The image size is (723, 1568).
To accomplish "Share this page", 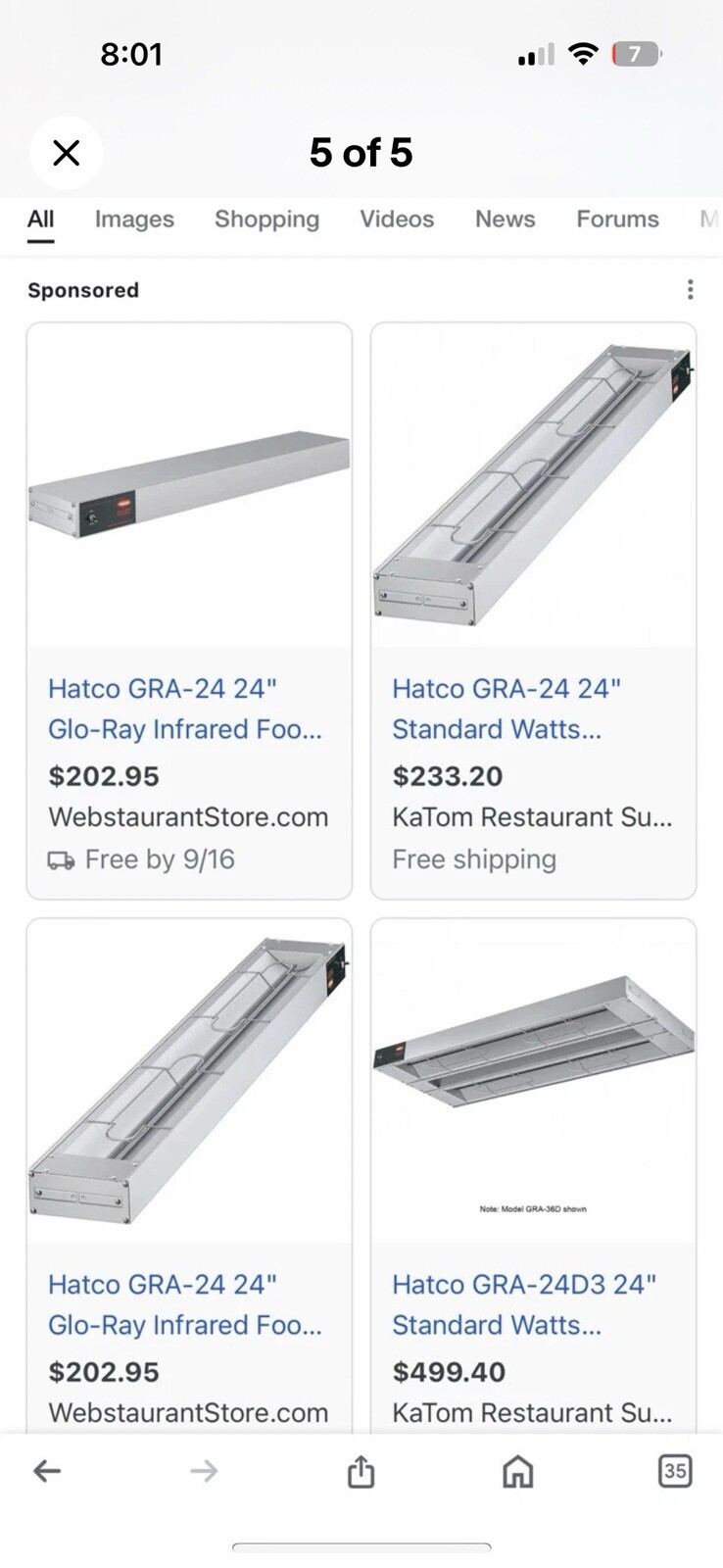I will click(361, 1470).
